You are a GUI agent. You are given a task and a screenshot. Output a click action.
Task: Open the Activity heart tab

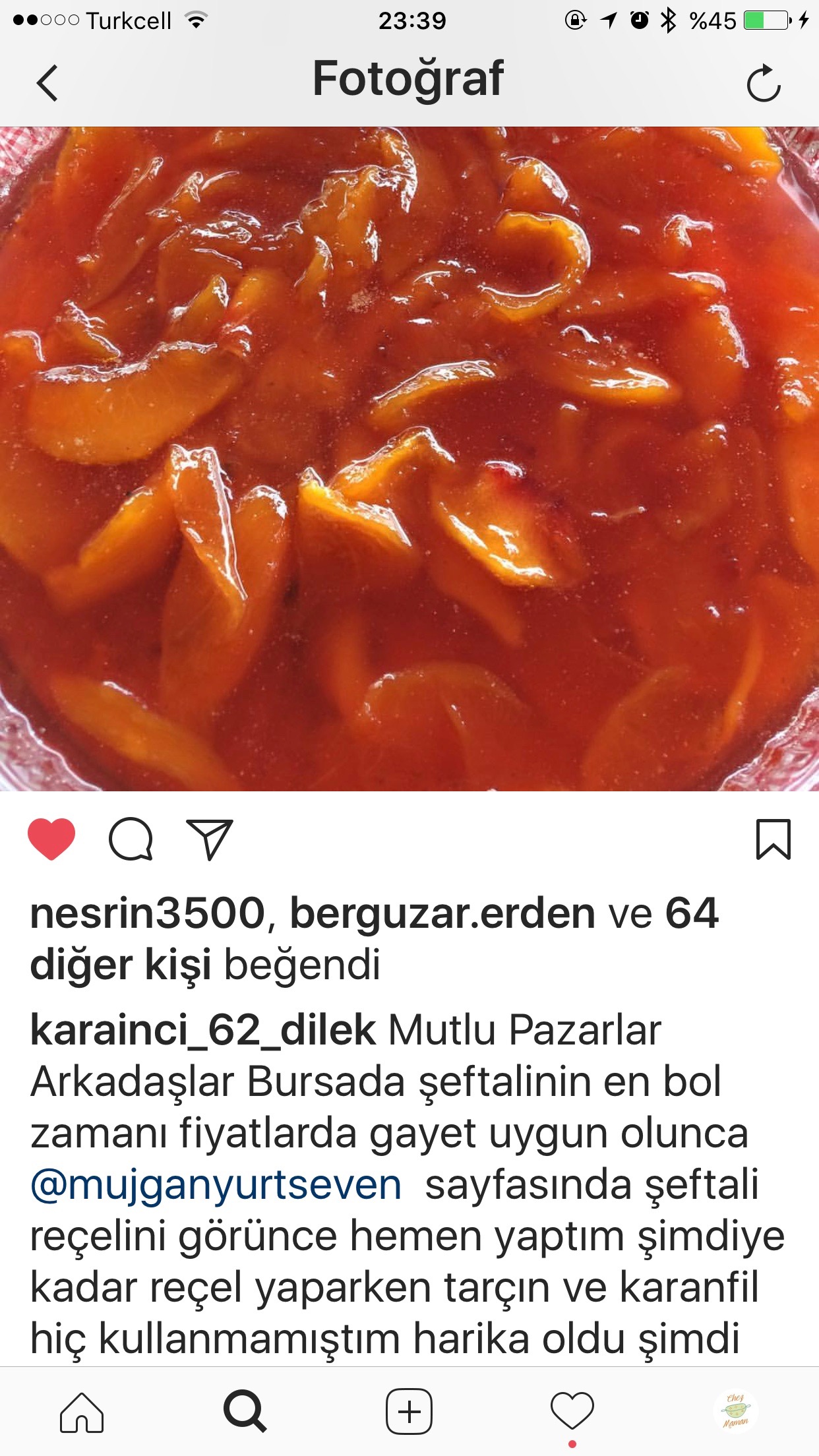[572, 1412]
